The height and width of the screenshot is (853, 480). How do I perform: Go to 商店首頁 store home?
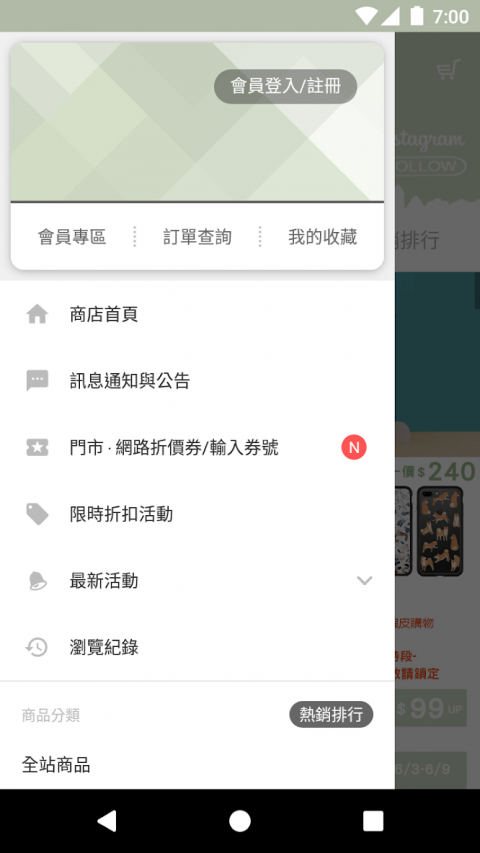click(197, 314)
